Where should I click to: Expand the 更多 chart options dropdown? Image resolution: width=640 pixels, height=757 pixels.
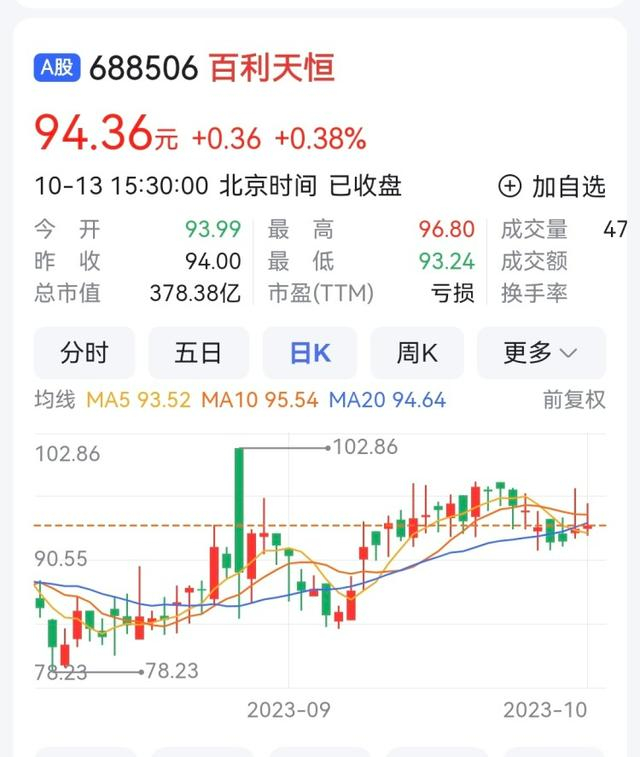[540, 353]
